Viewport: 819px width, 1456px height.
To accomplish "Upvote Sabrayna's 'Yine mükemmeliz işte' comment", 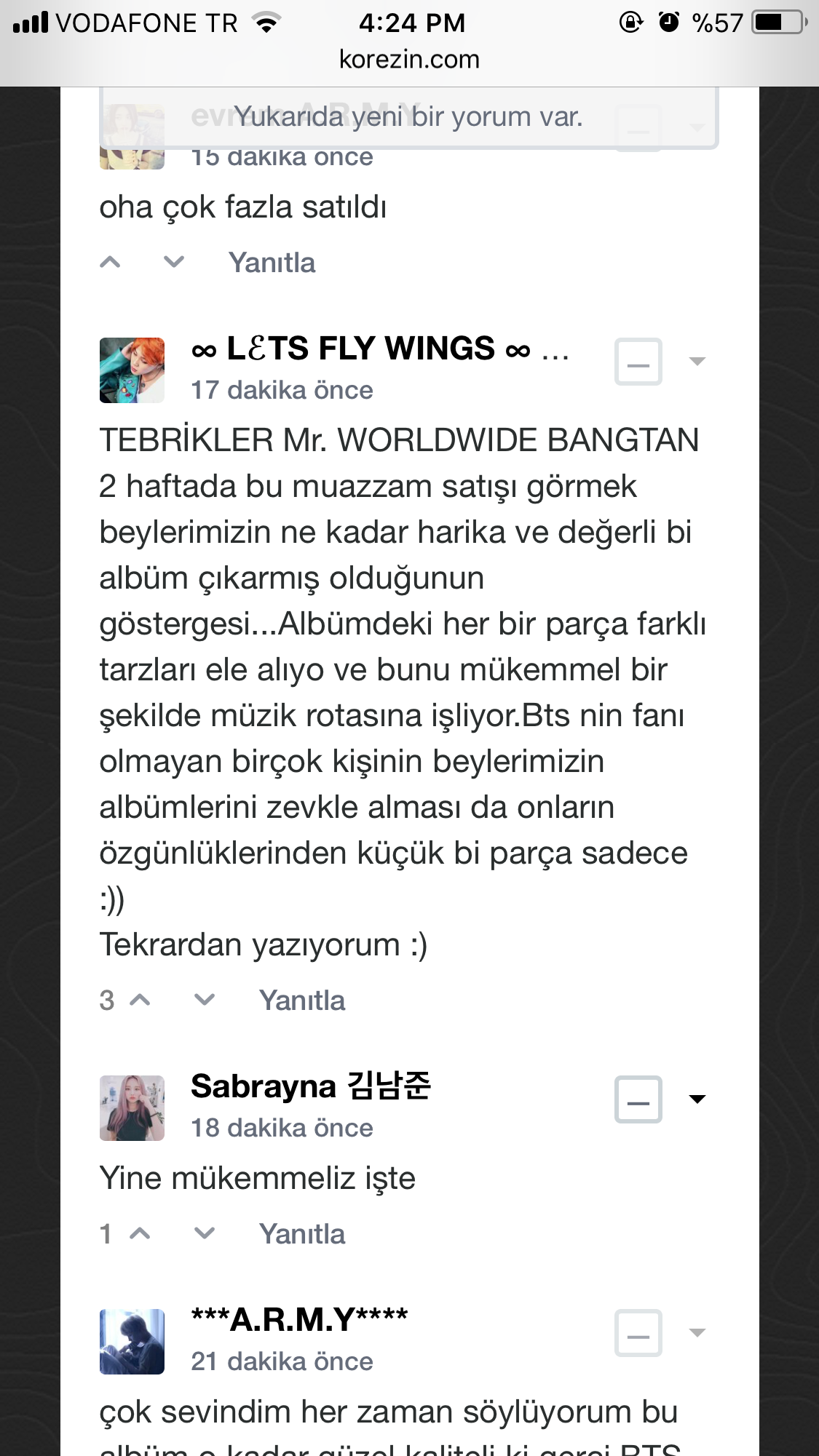I will click(x=139, y=1233).
